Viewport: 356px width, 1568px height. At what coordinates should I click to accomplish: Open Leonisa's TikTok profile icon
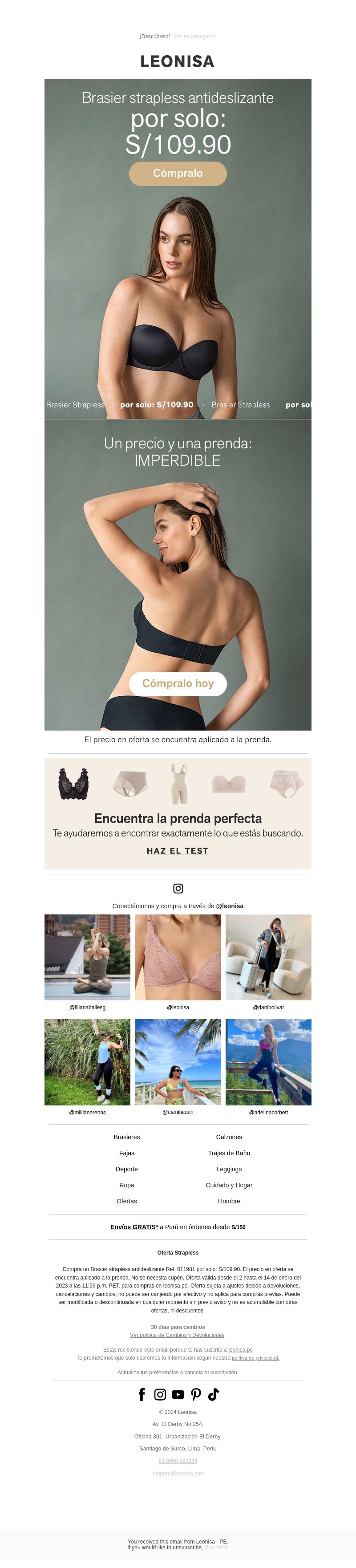click(214, 1394)
